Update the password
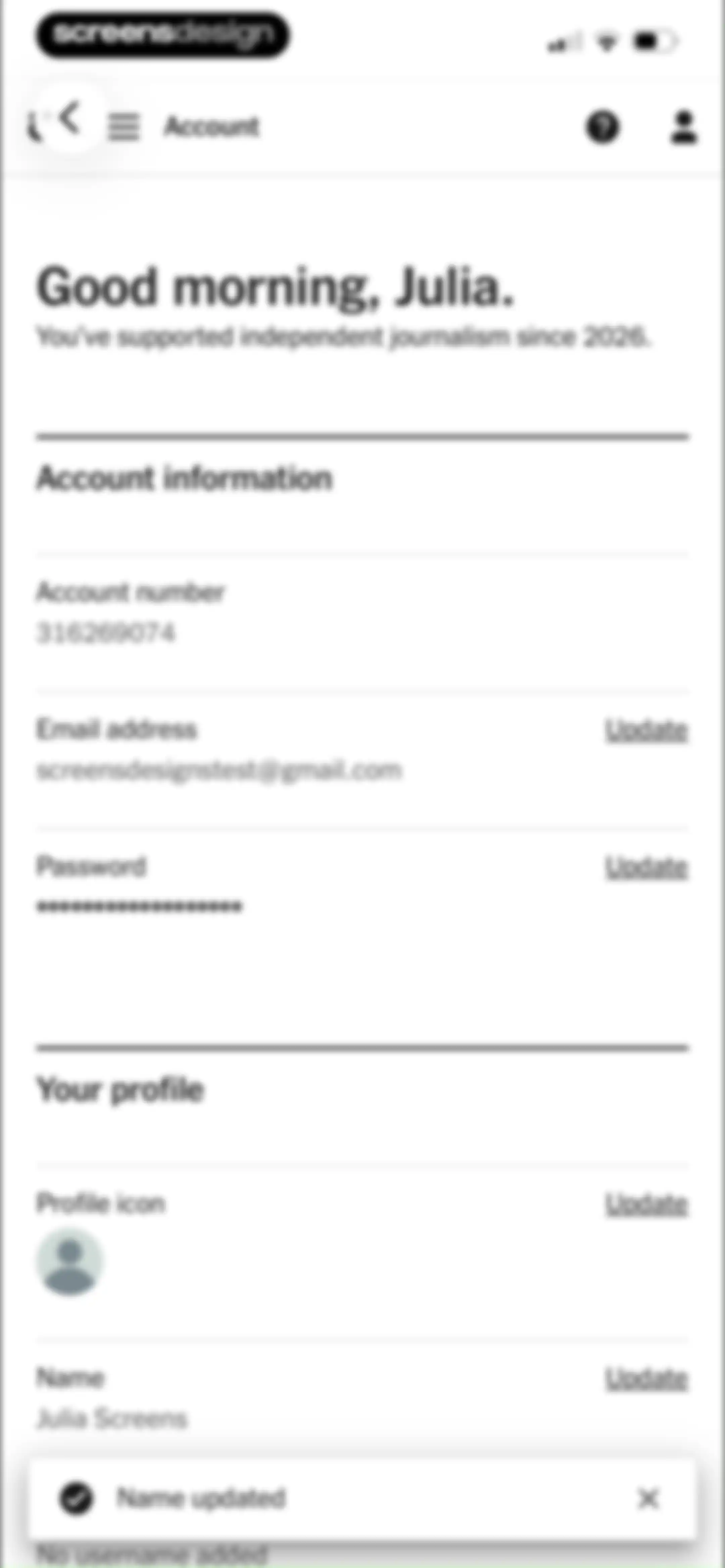This screenshot has height=1568, width=725. (x=646, y=867)
